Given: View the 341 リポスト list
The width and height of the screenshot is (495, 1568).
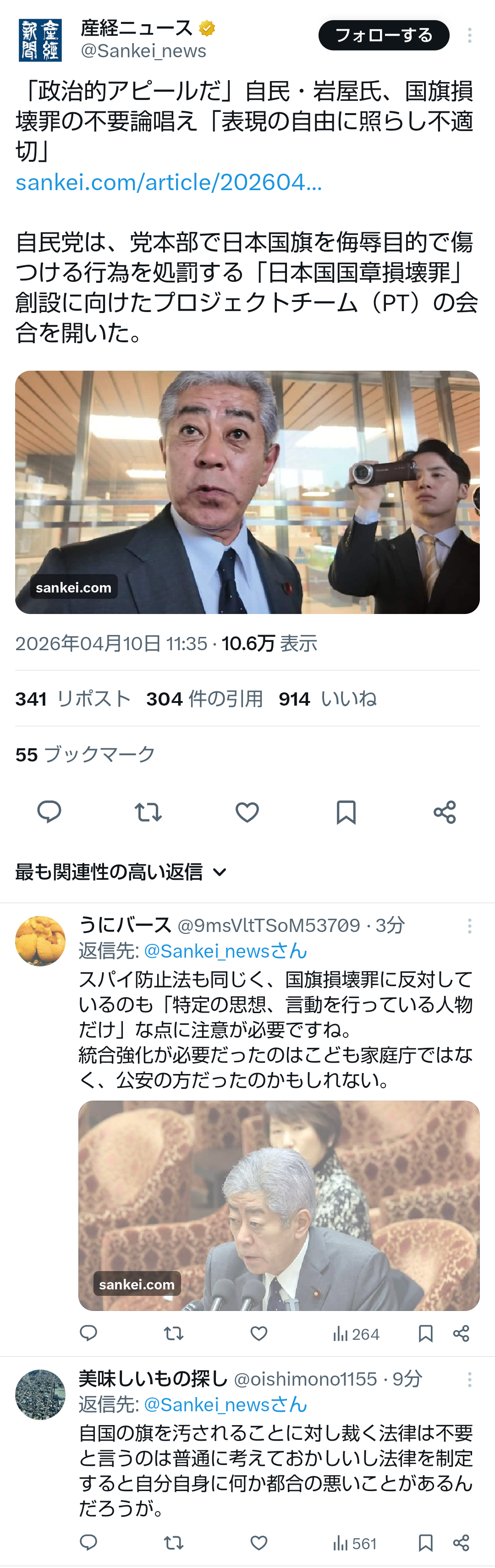Looking at the screenshot, I should [x=73, y=699].
